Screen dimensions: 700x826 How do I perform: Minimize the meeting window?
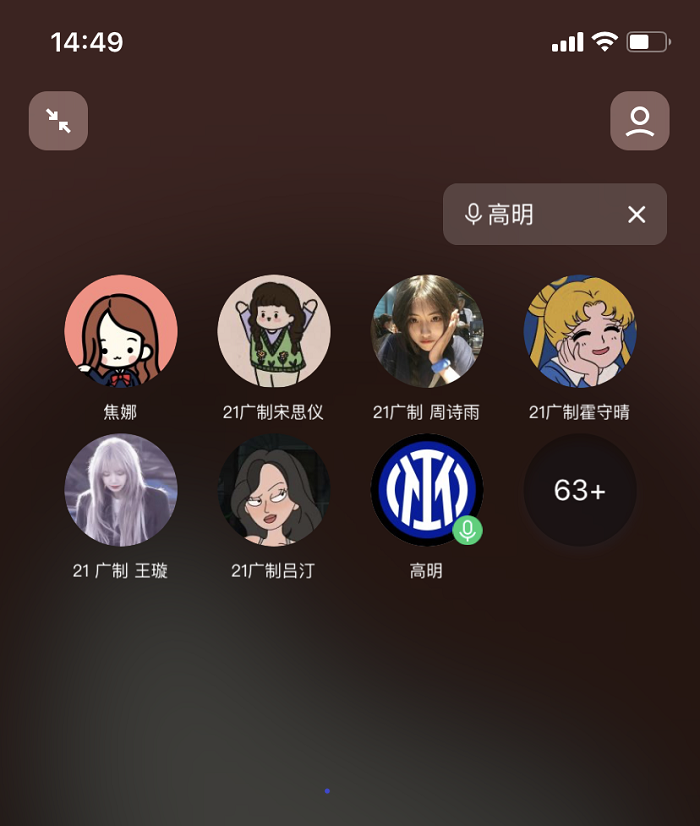pyautogui.click(x=58, y=121)
